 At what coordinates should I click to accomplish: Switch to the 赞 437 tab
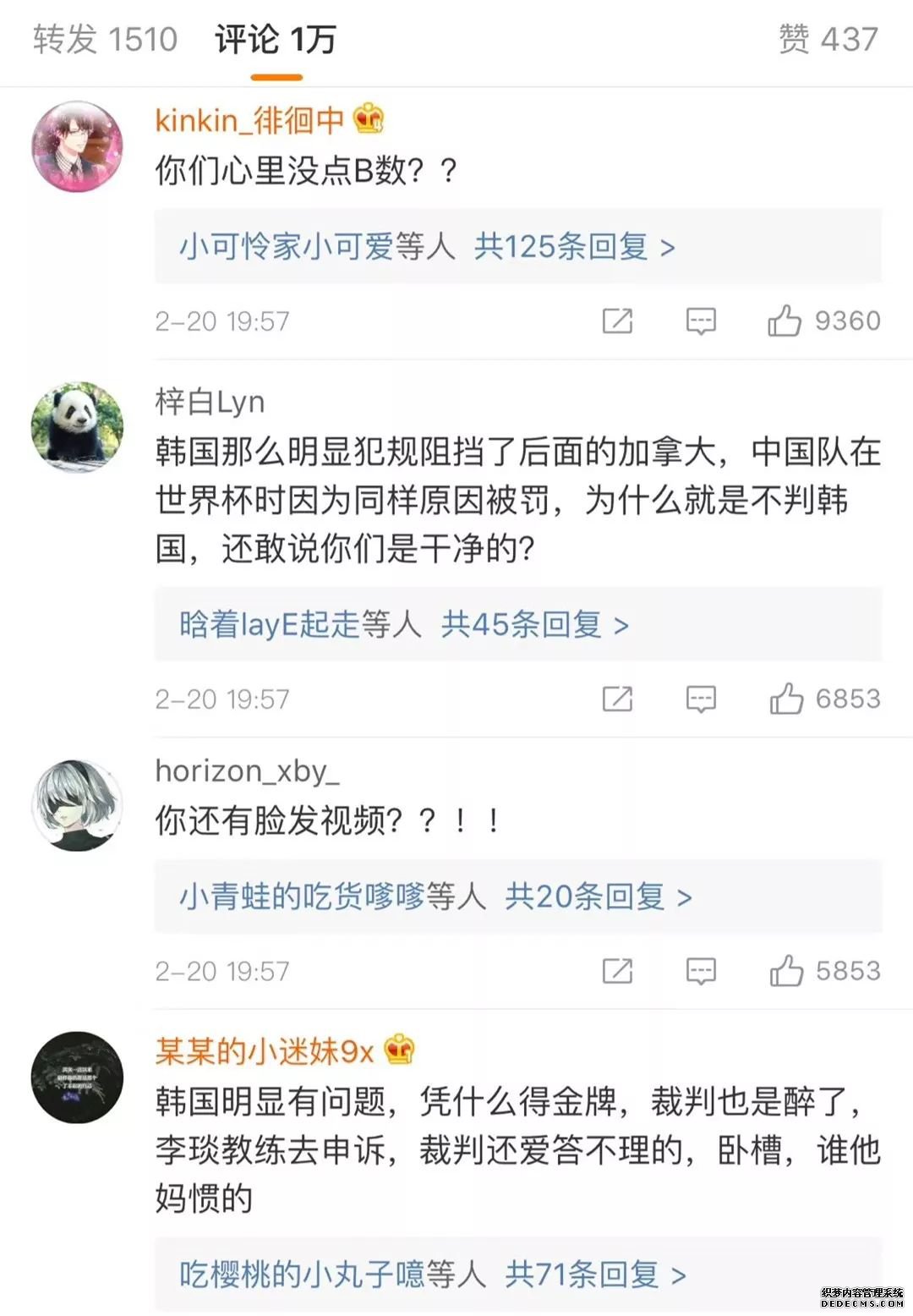[x=828, y=40]
